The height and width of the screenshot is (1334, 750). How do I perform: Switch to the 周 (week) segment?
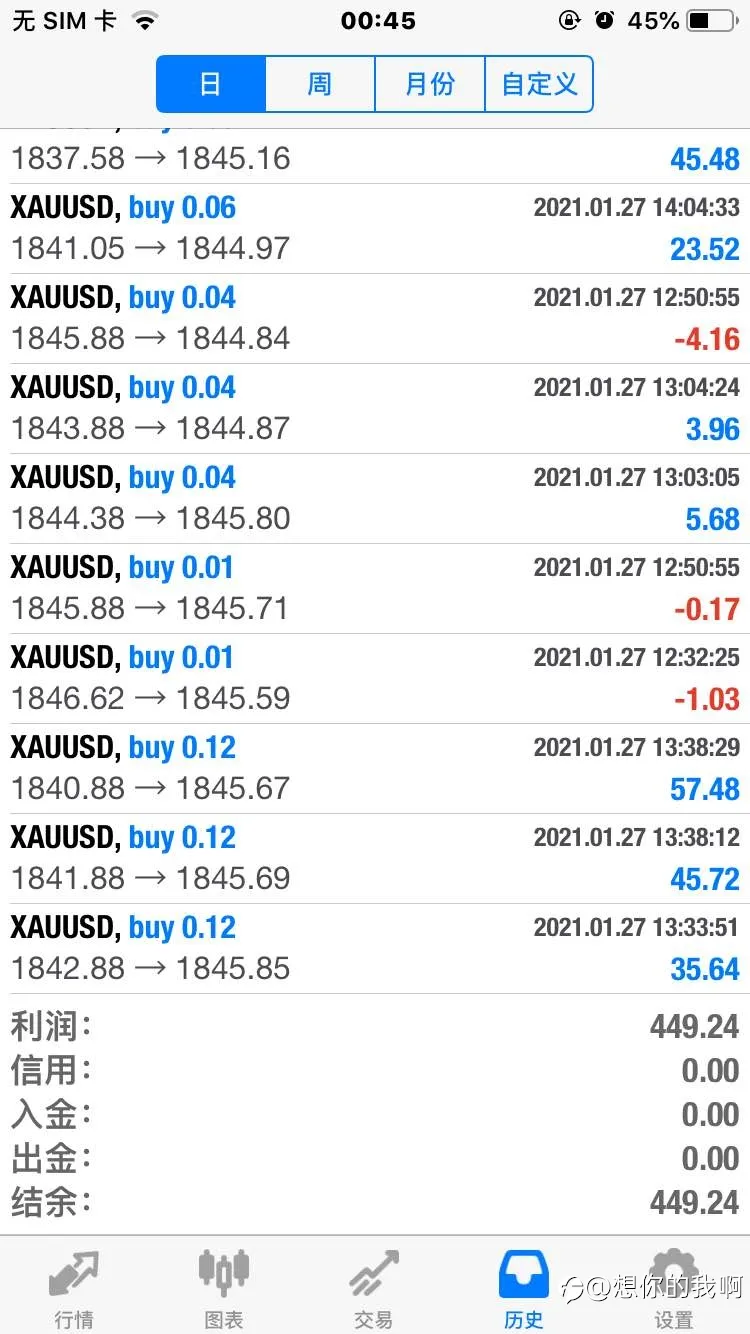click(x=320, y=84)
